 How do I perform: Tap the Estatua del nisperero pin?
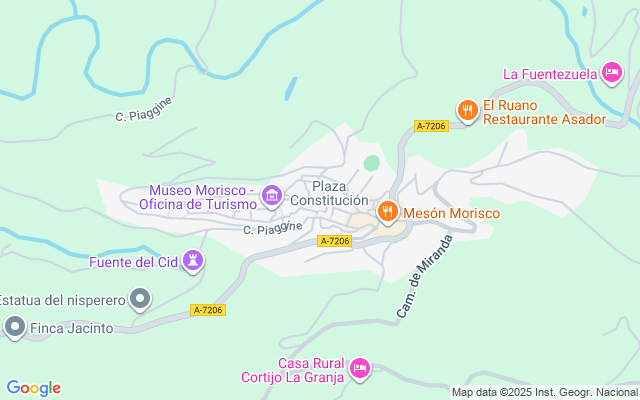140,299
